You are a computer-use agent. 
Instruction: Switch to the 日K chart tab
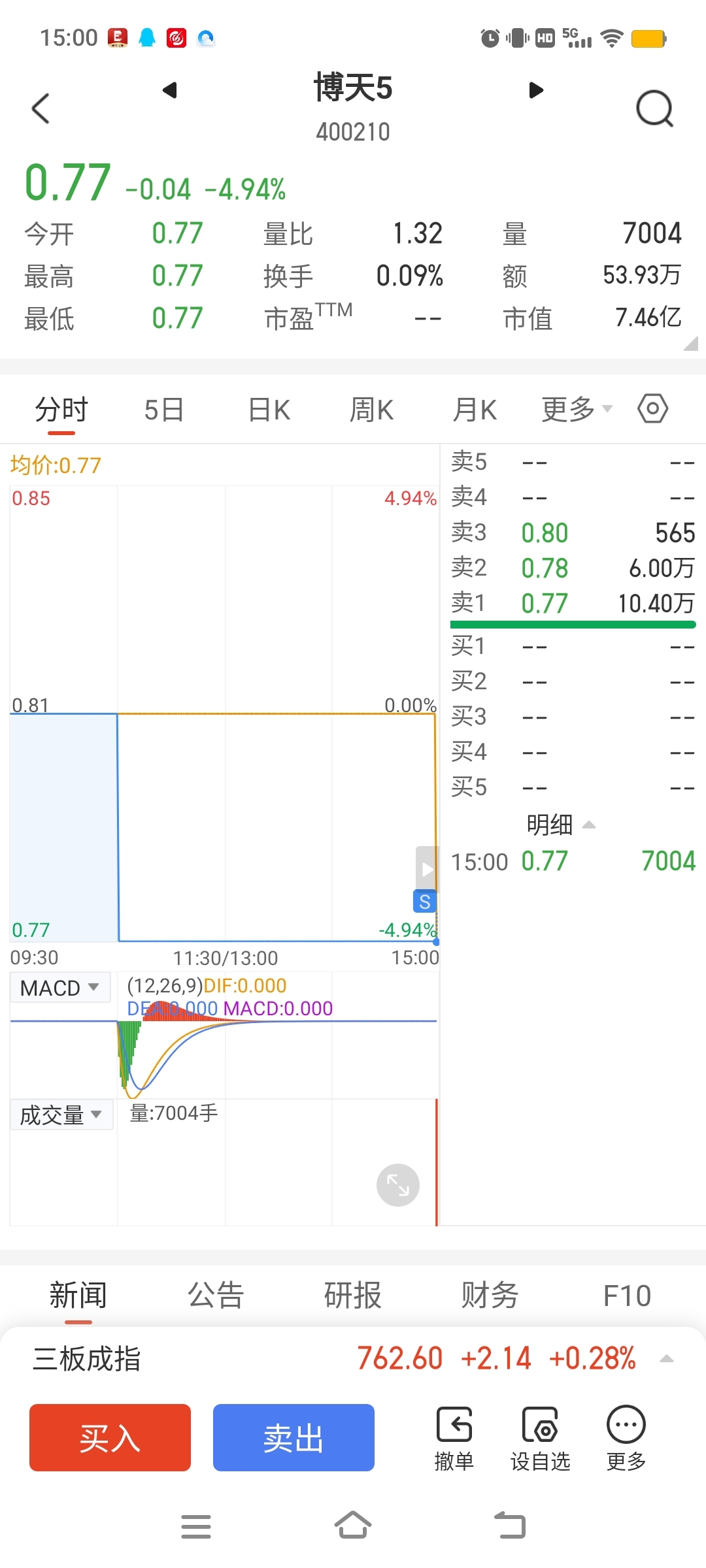[x=269, y=410]
